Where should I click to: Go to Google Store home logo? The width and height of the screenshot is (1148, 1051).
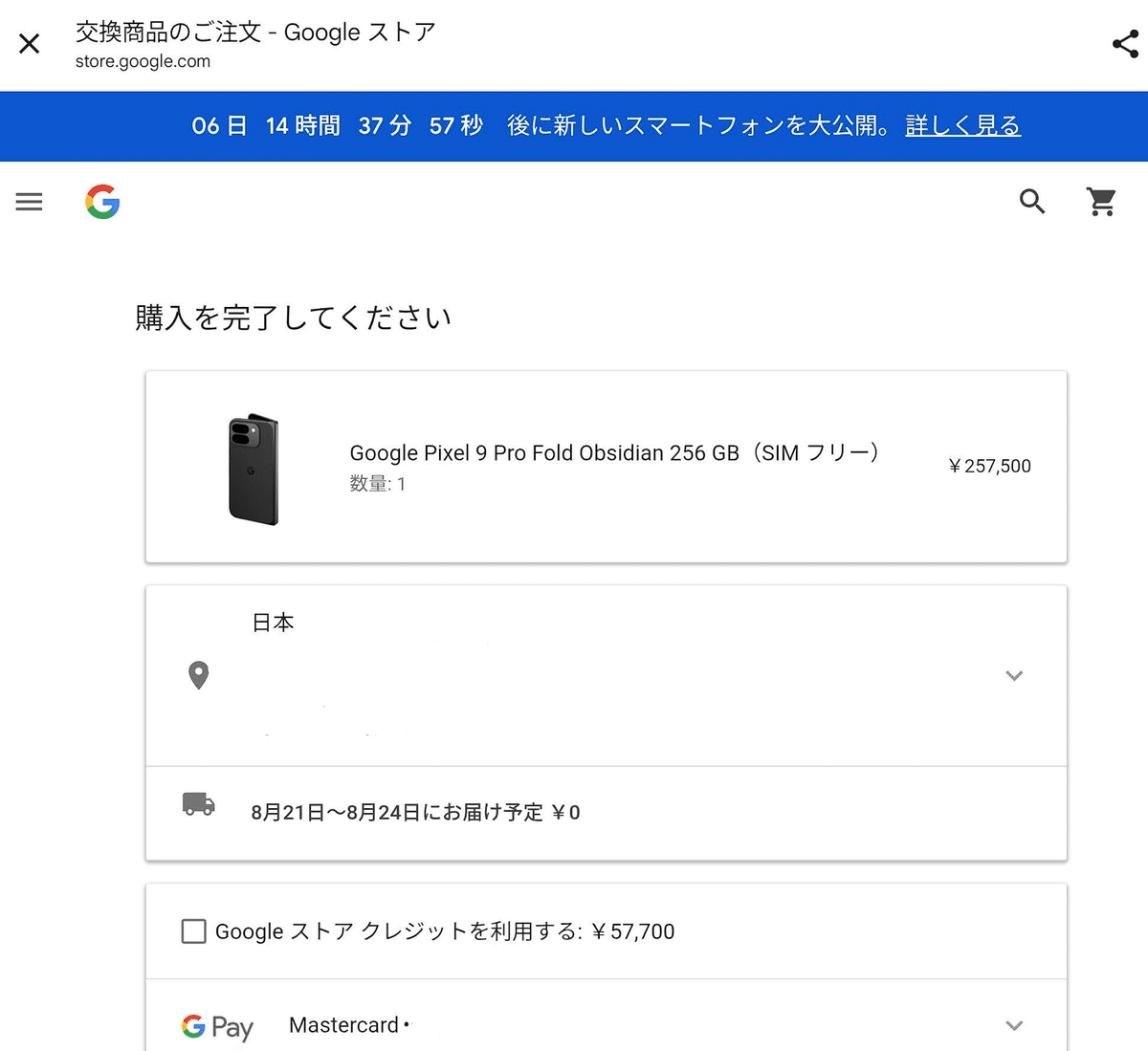(x=102, y=202)
